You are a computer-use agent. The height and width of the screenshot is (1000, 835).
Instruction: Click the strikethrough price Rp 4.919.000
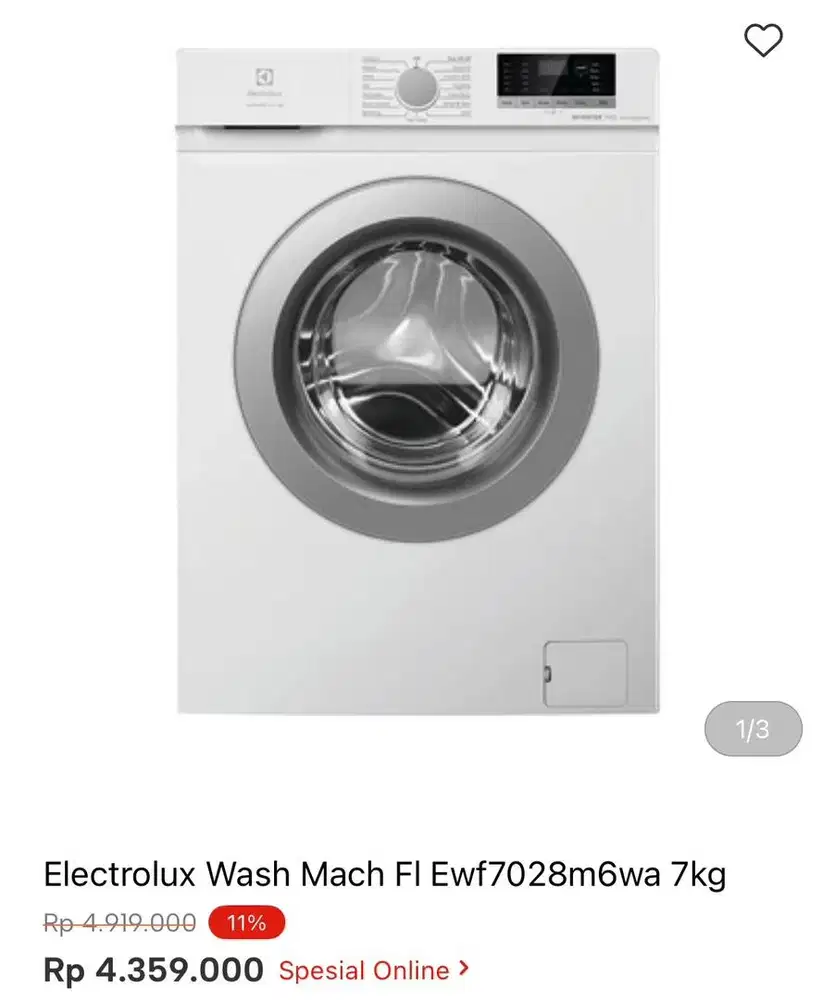(x=117, y=922)
